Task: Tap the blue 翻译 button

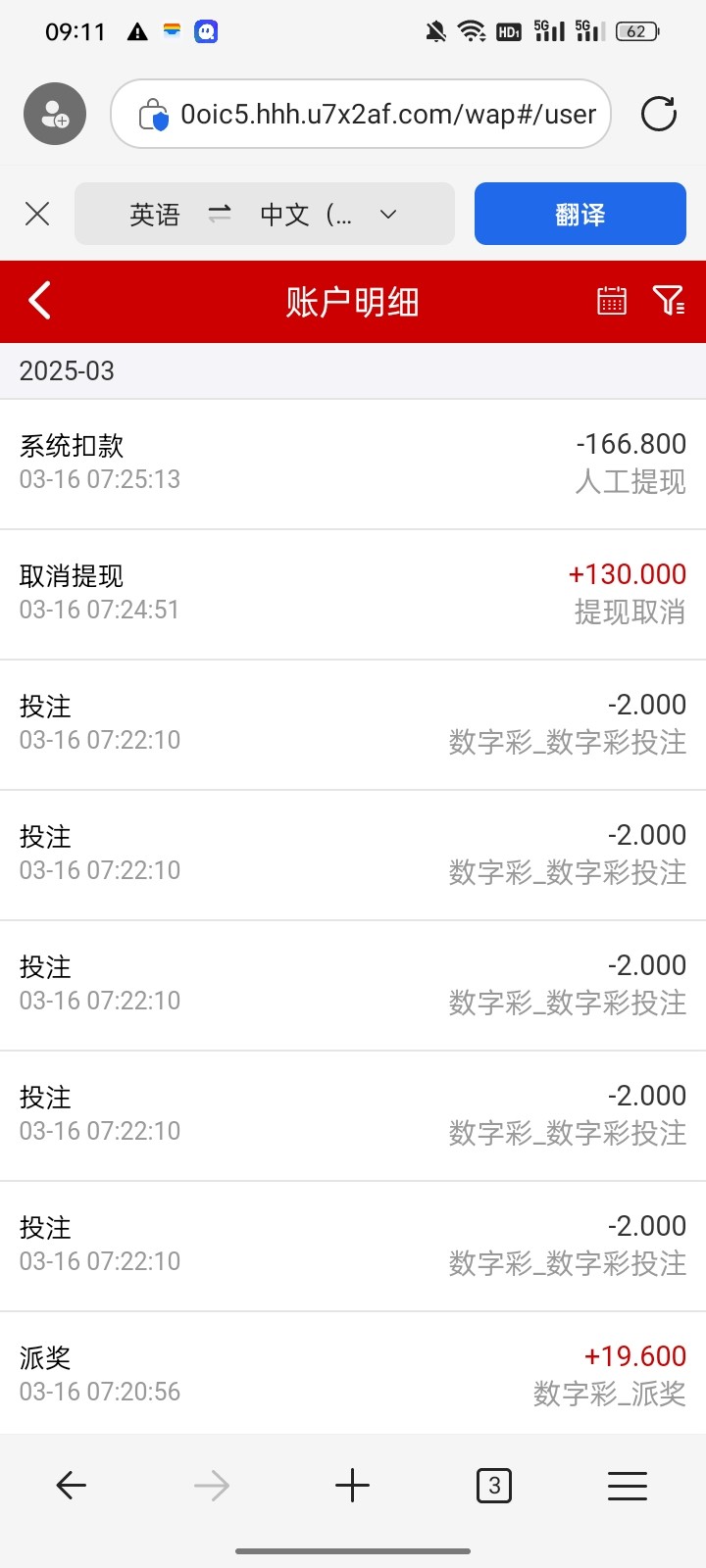Action: click(x=580, y=214)
